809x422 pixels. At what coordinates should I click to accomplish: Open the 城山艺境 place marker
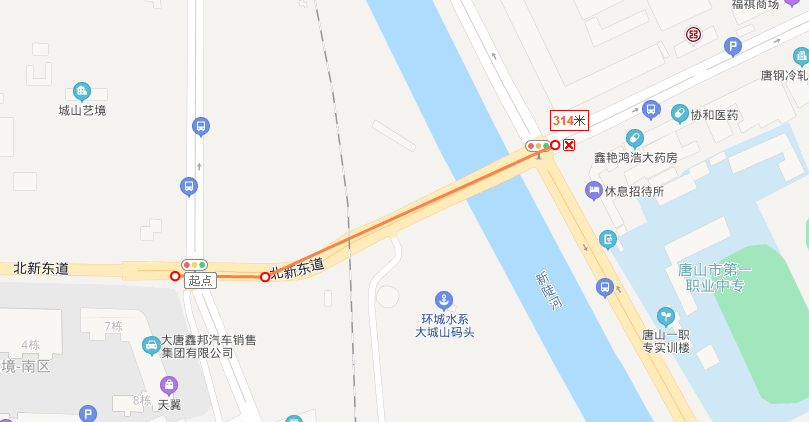(x=82, y=91)
